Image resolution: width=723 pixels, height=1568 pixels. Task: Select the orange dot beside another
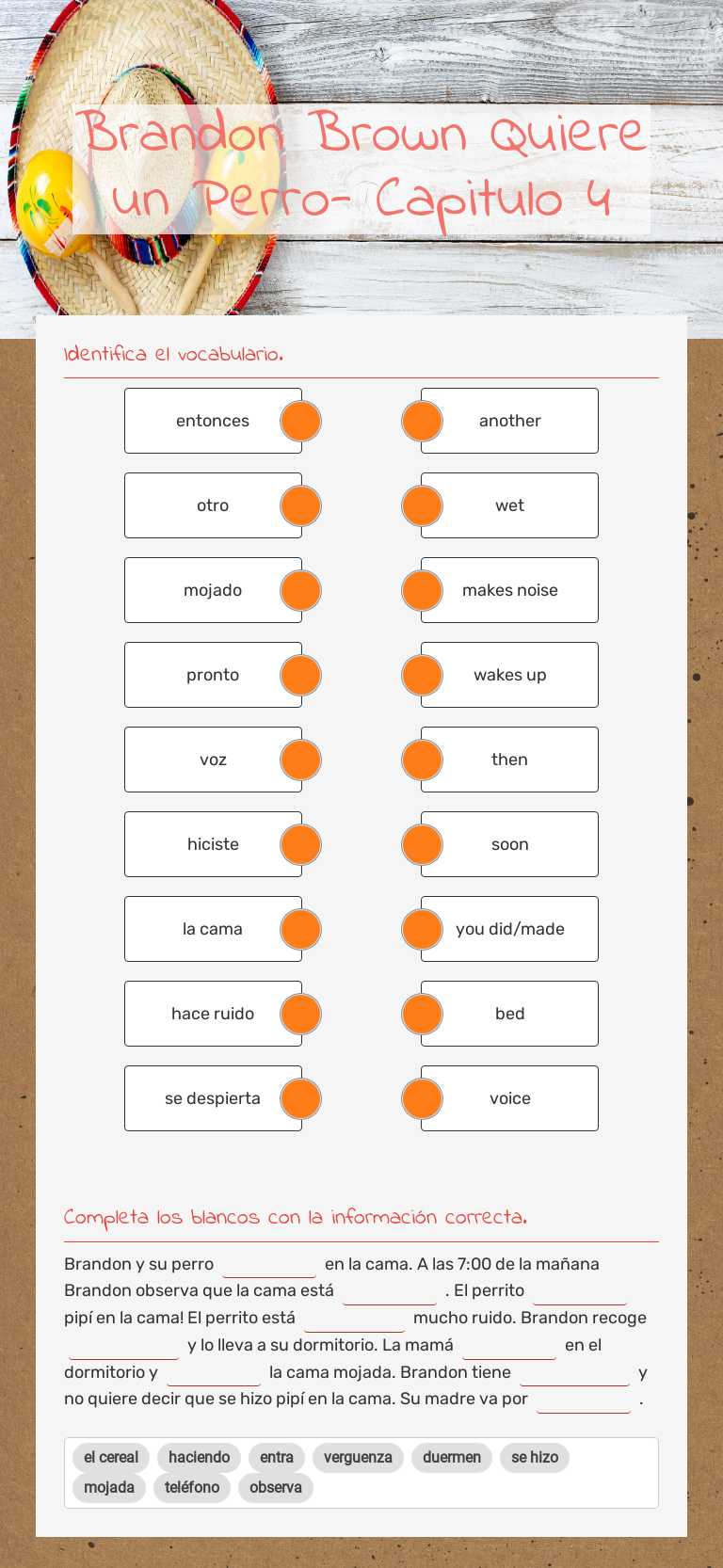(422, 421)
